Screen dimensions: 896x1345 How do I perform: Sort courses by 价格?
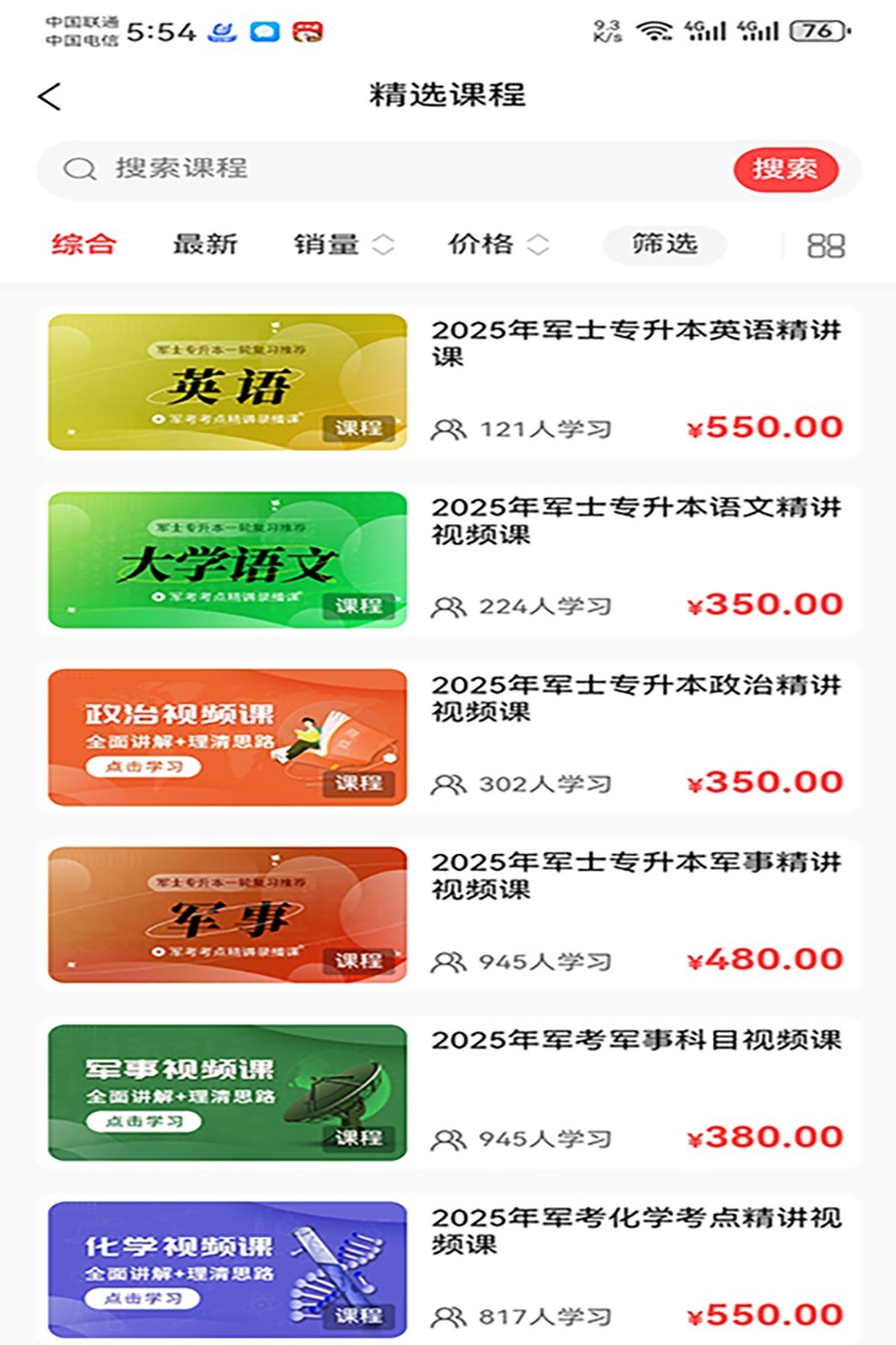tap(497, 245)
